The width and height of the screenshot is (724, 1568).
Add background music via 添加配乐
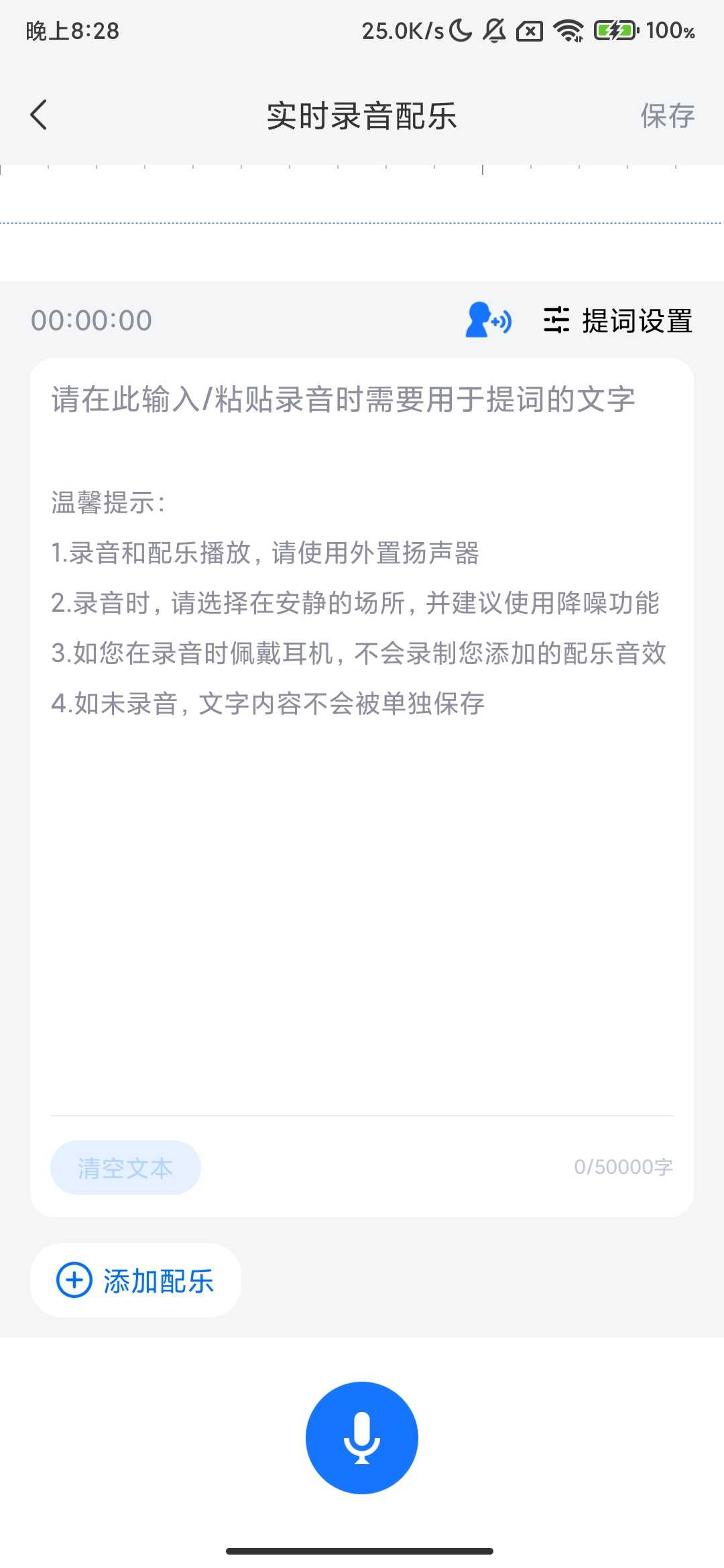[136, 1281]
